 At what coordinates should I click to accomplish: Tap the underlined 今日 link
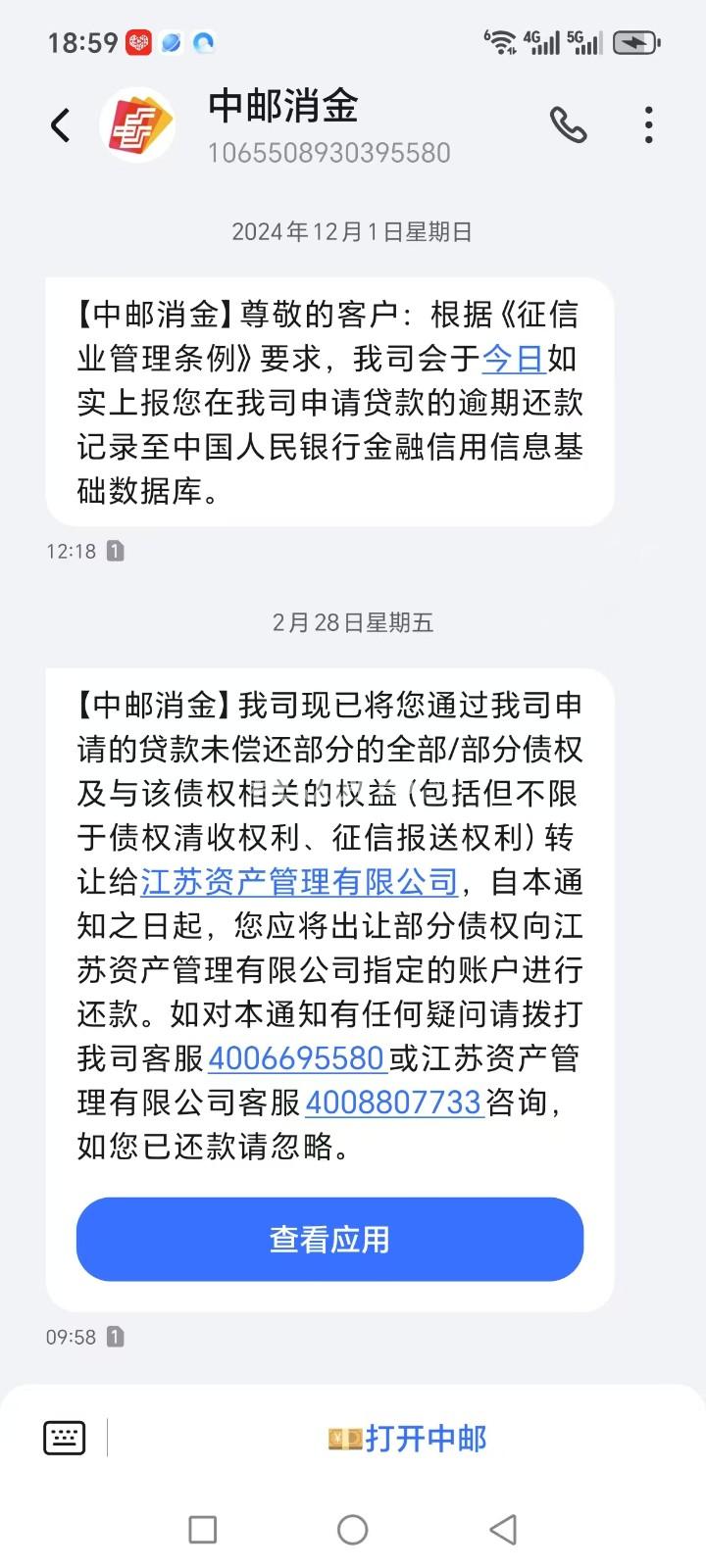[x=514, y=359]
